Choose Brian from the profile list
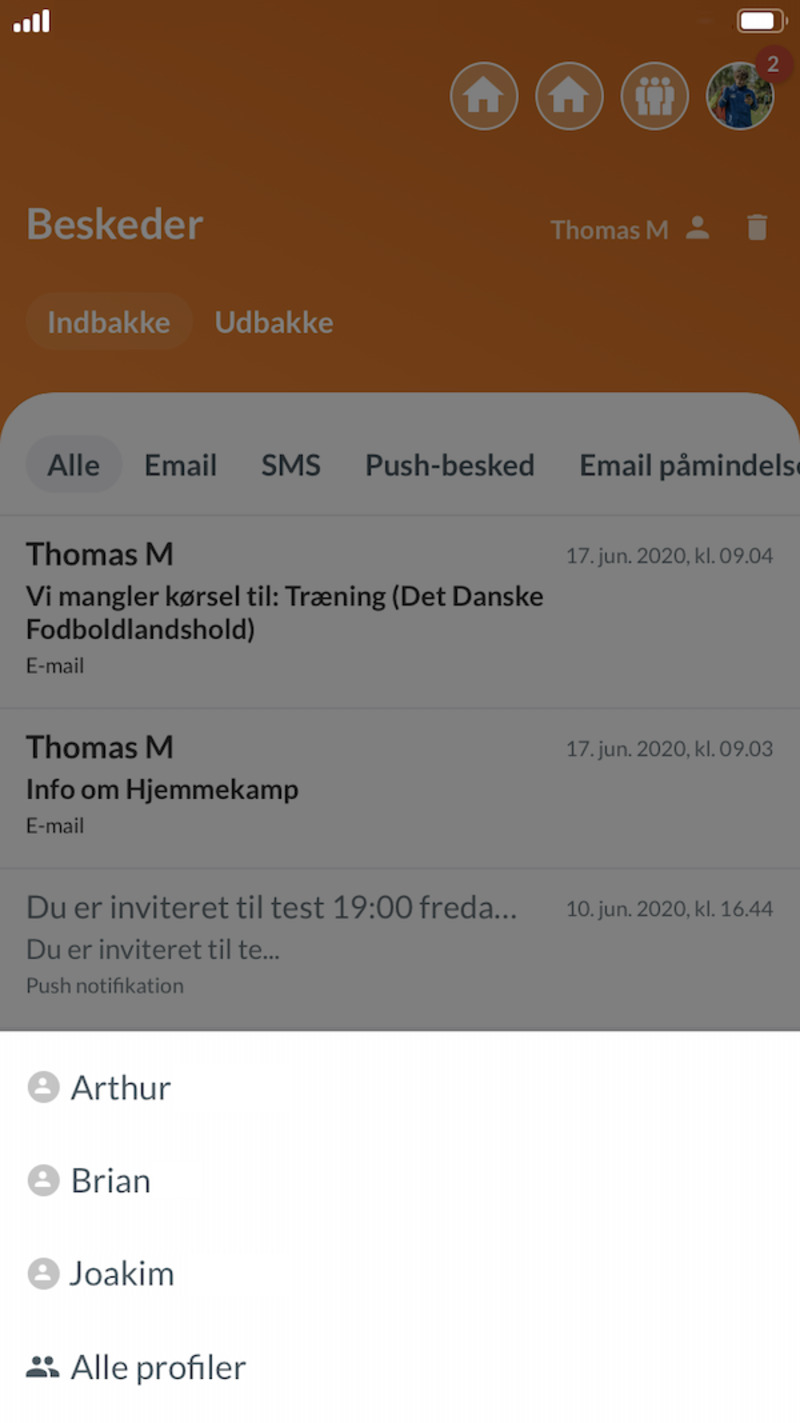 [x=110, y=1181]
